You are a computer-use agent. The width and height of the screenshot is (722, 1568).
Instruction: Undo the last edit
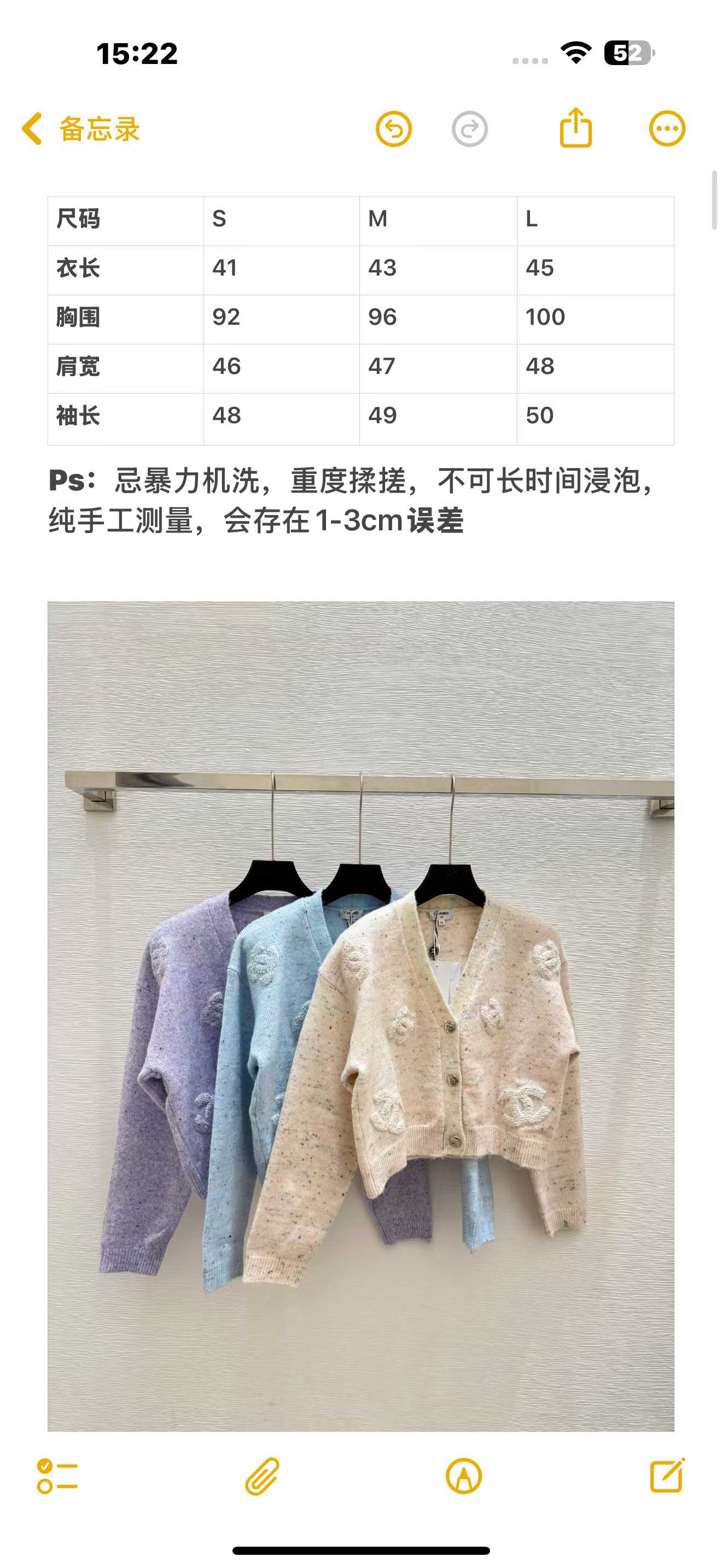[x=393, y=129]
